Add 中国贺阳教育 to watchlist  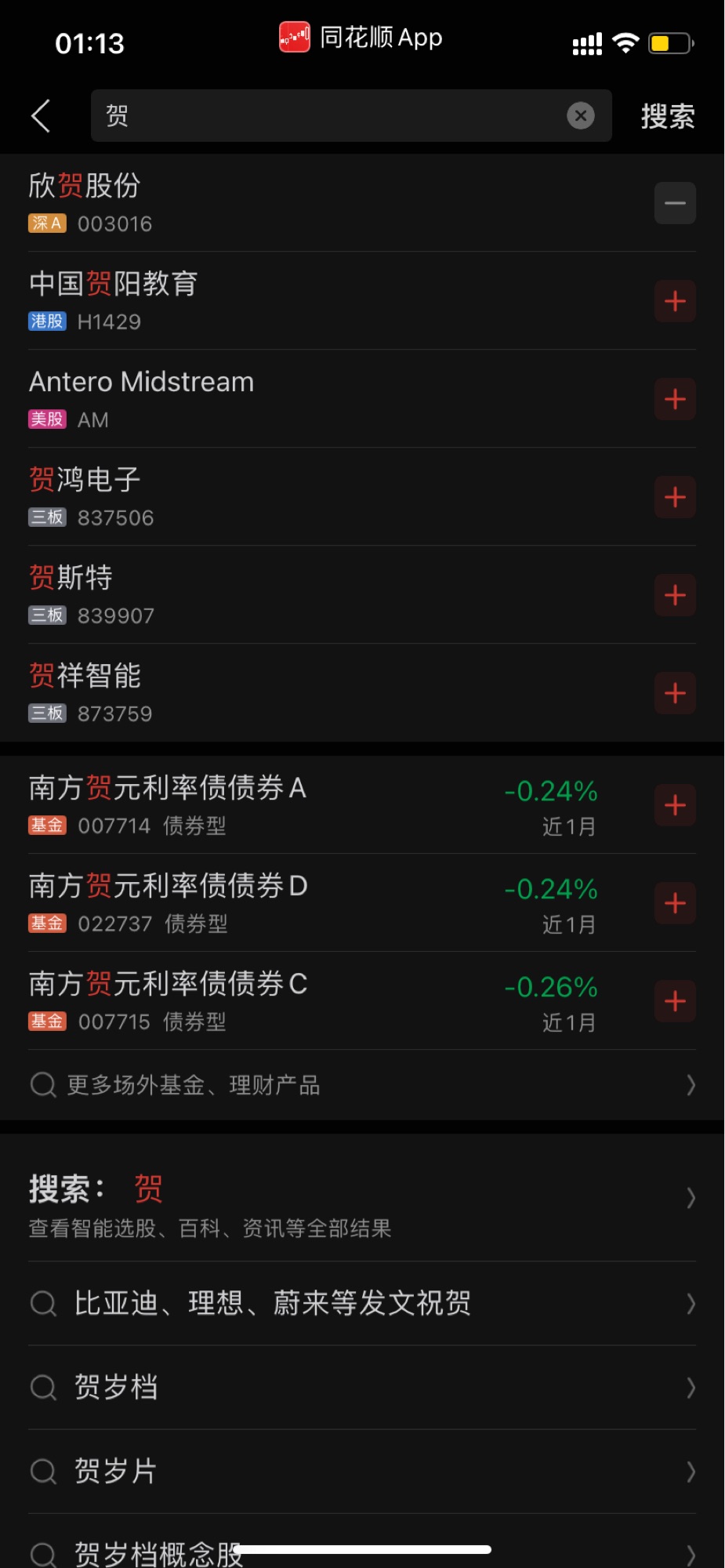(675, 301)
